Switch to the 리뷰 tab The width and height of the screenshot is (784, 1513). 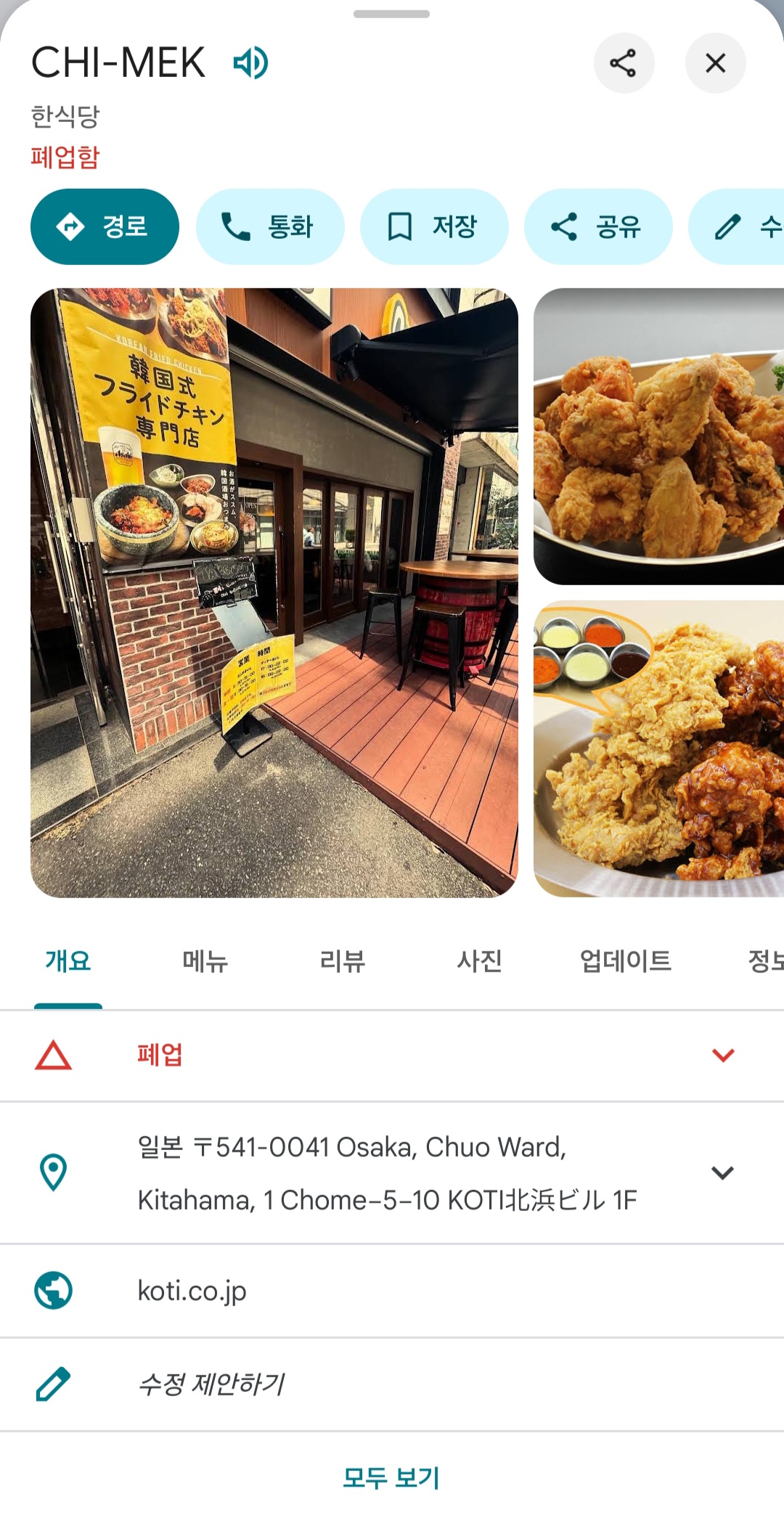click(342, 961)
